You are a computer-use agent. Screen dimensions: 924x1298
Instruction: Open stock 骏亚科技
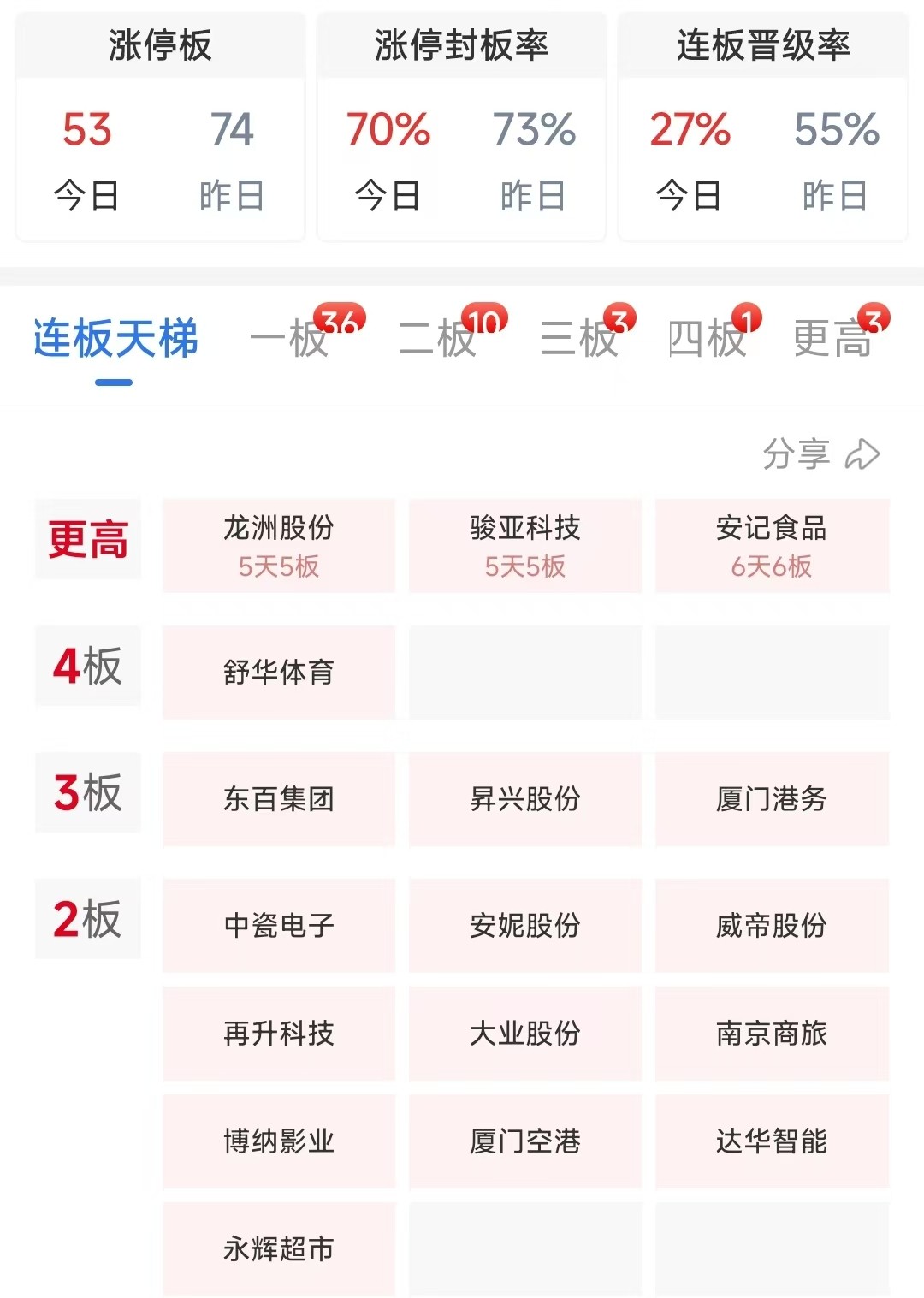pyautogui.click(x=525, y=545)
